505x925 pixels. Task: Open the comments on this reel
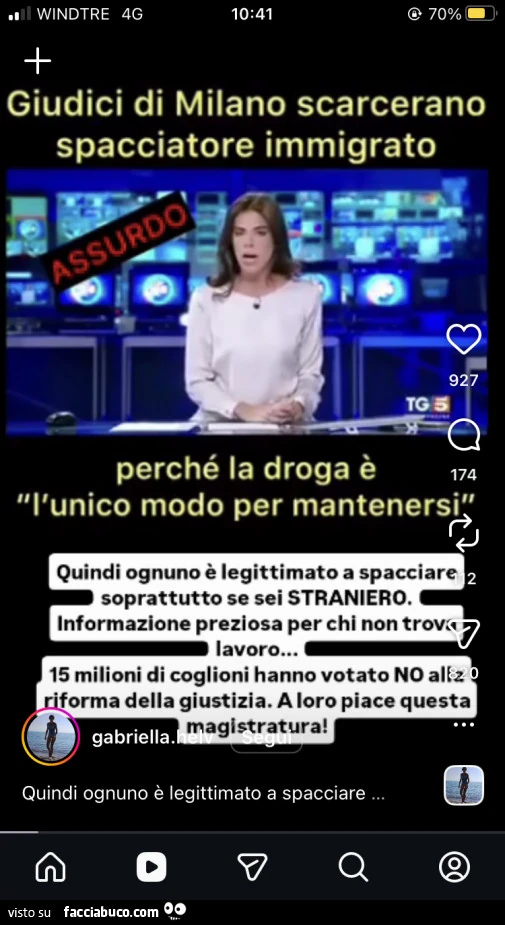pos(464,437)
